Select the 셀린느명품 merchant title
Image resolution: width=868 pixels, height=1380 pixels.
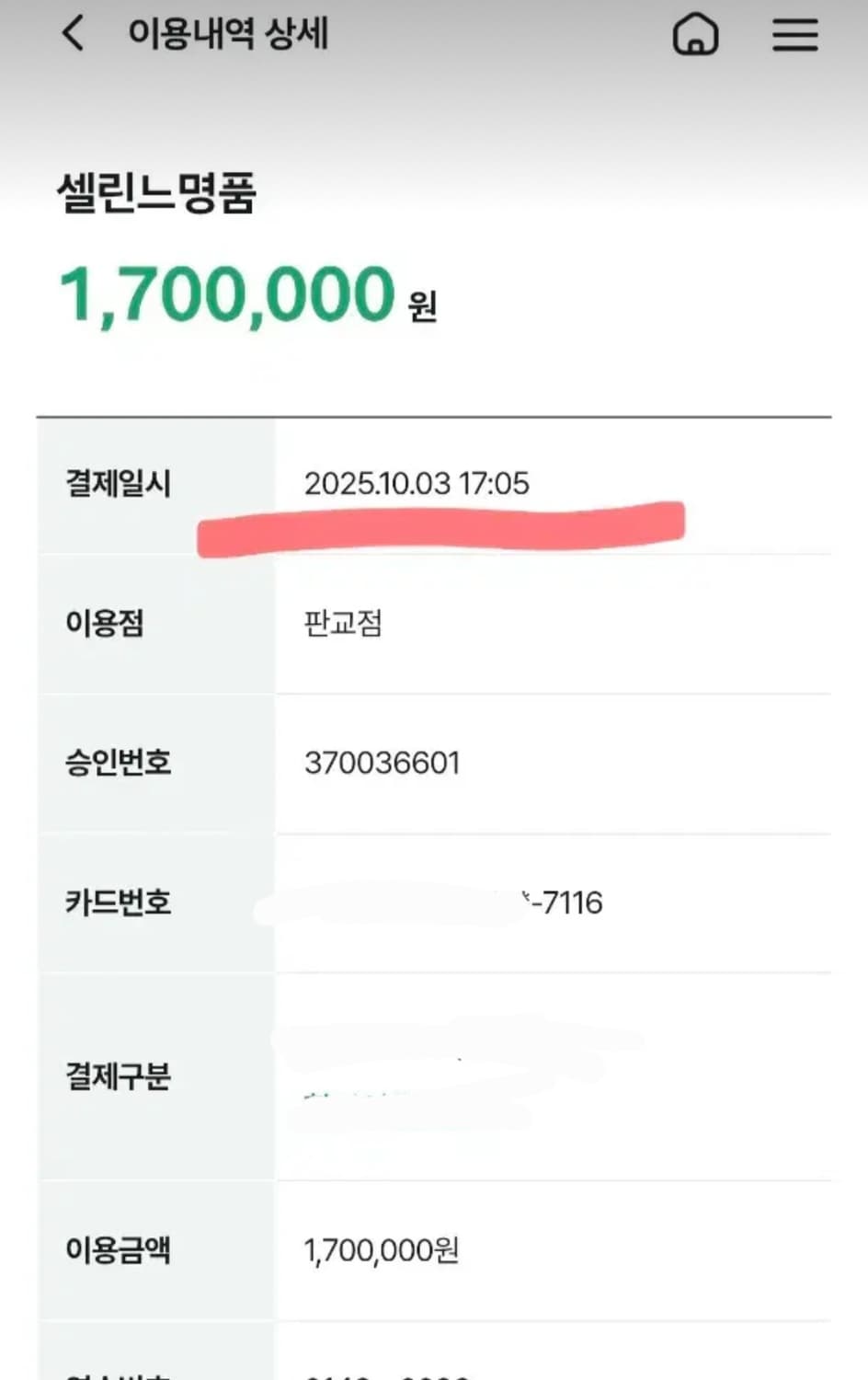click(156, 190)
